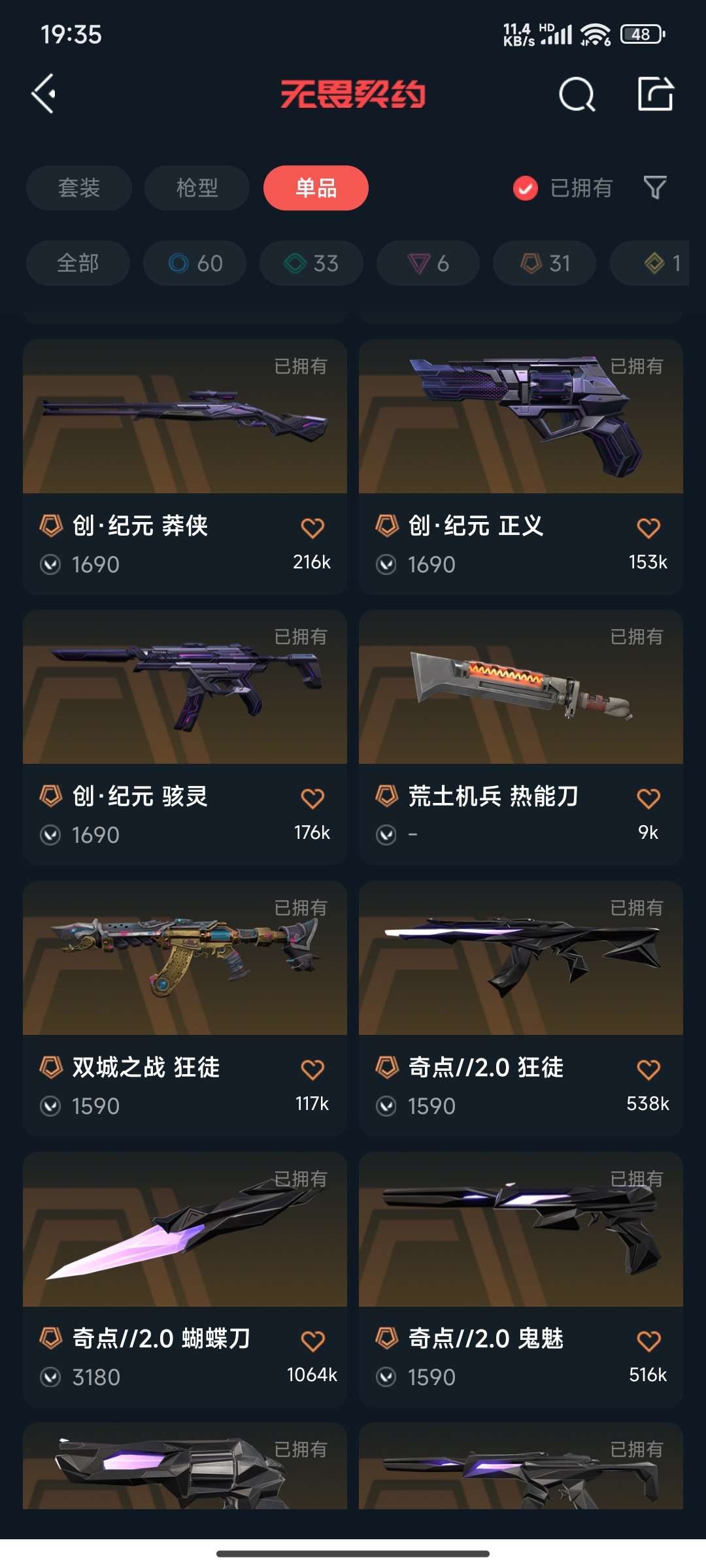
Task: Open the search icon
Action: coord(577,95)
